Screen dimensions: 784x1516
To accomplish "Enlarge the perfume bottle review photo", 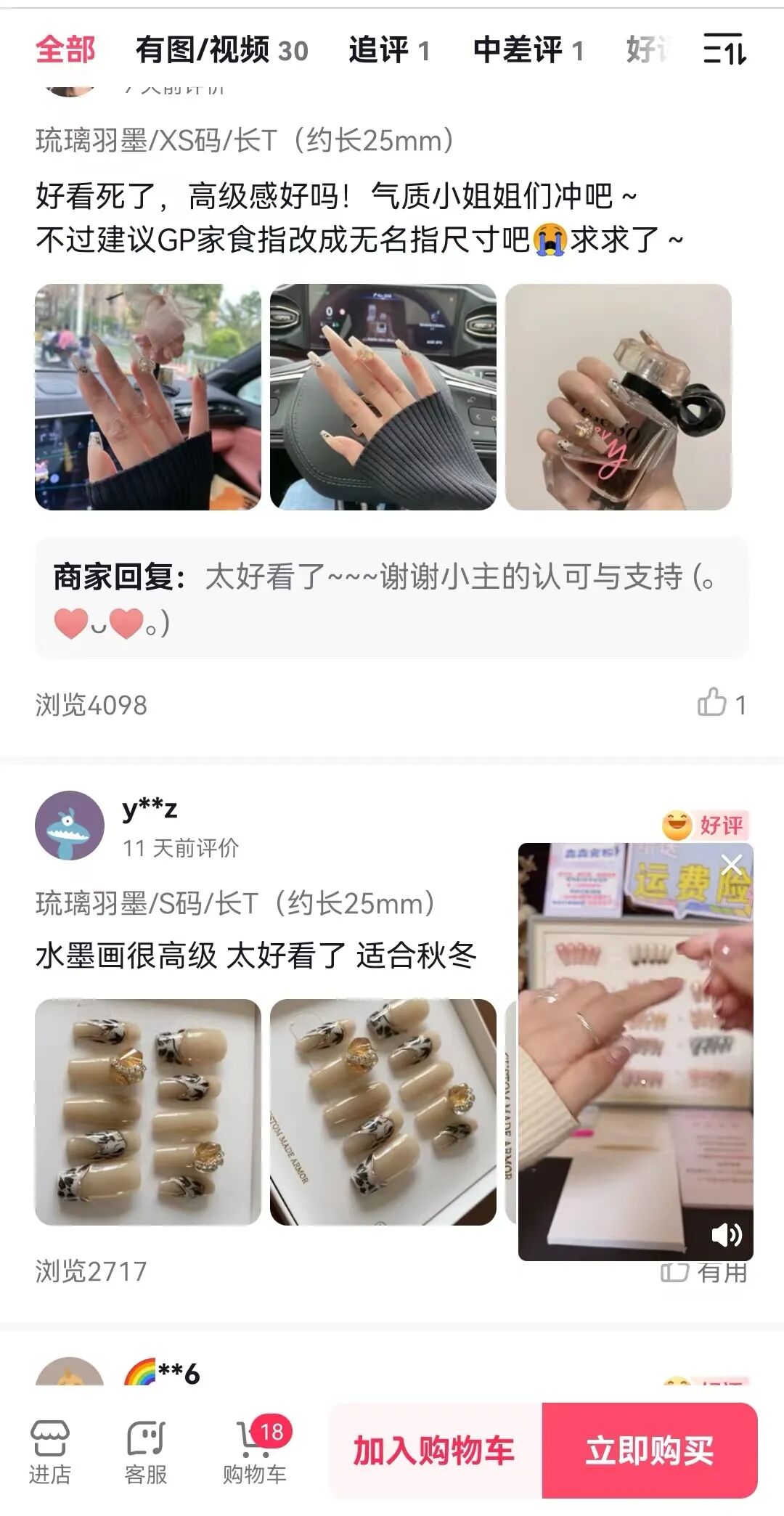I will pos(618,396).
